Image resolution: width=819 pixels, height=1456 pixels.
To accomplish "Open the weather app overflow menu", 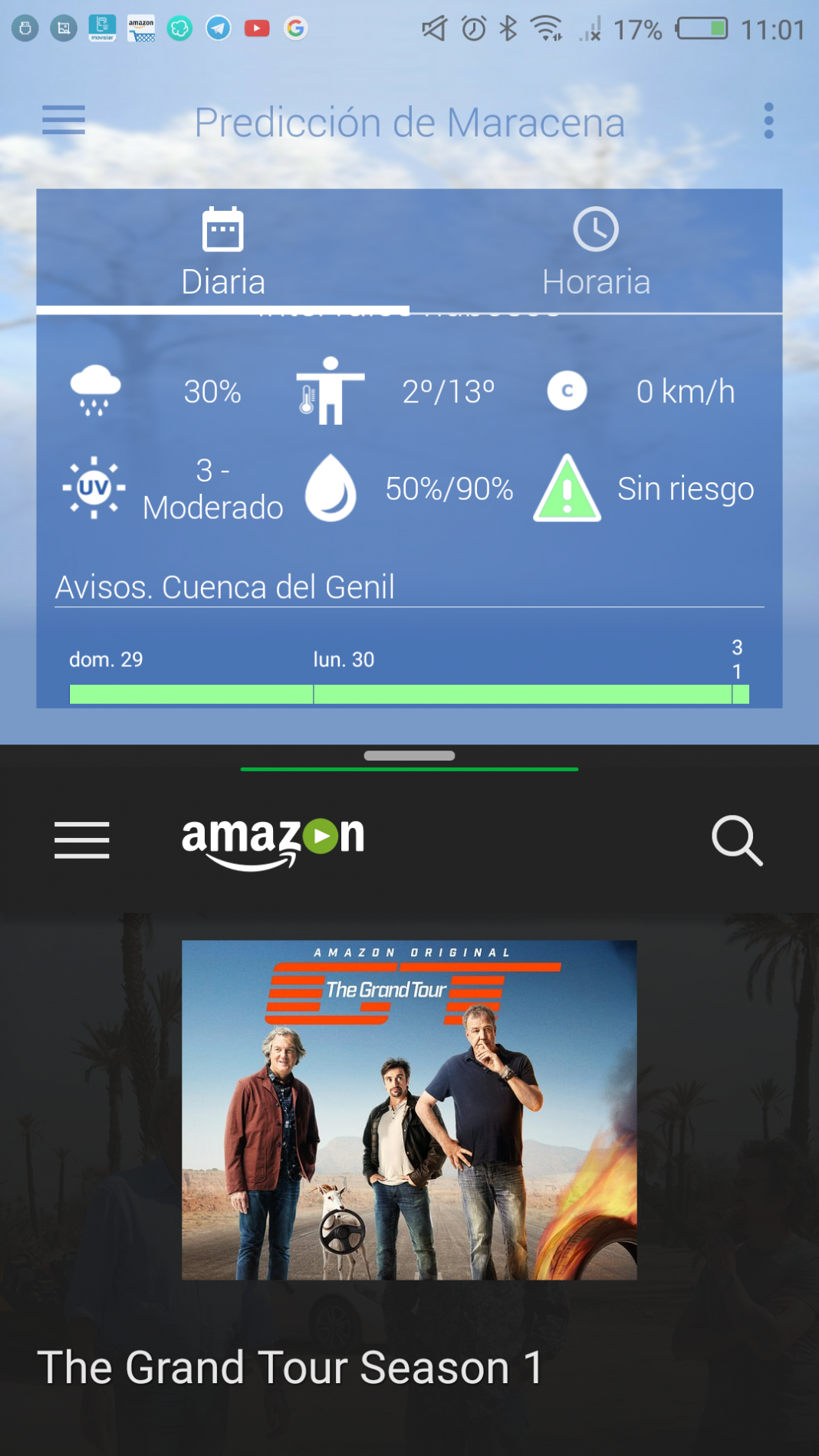I will point(768,121).
